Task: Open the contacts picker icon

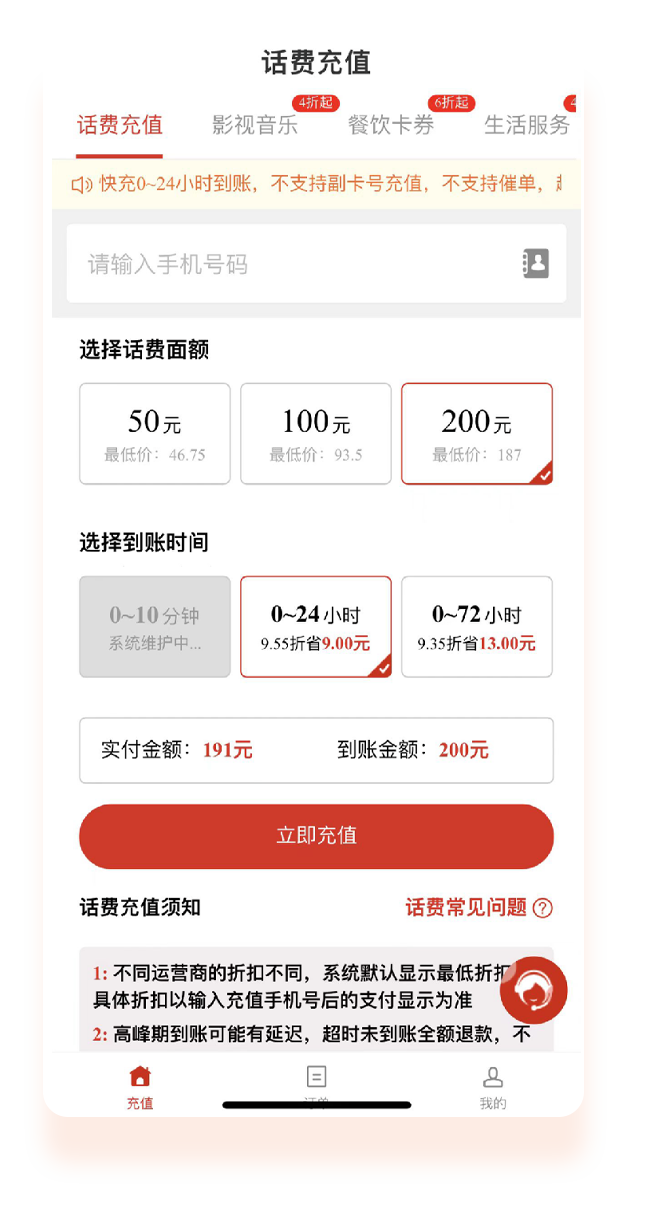Action: (x=536, y=264)
